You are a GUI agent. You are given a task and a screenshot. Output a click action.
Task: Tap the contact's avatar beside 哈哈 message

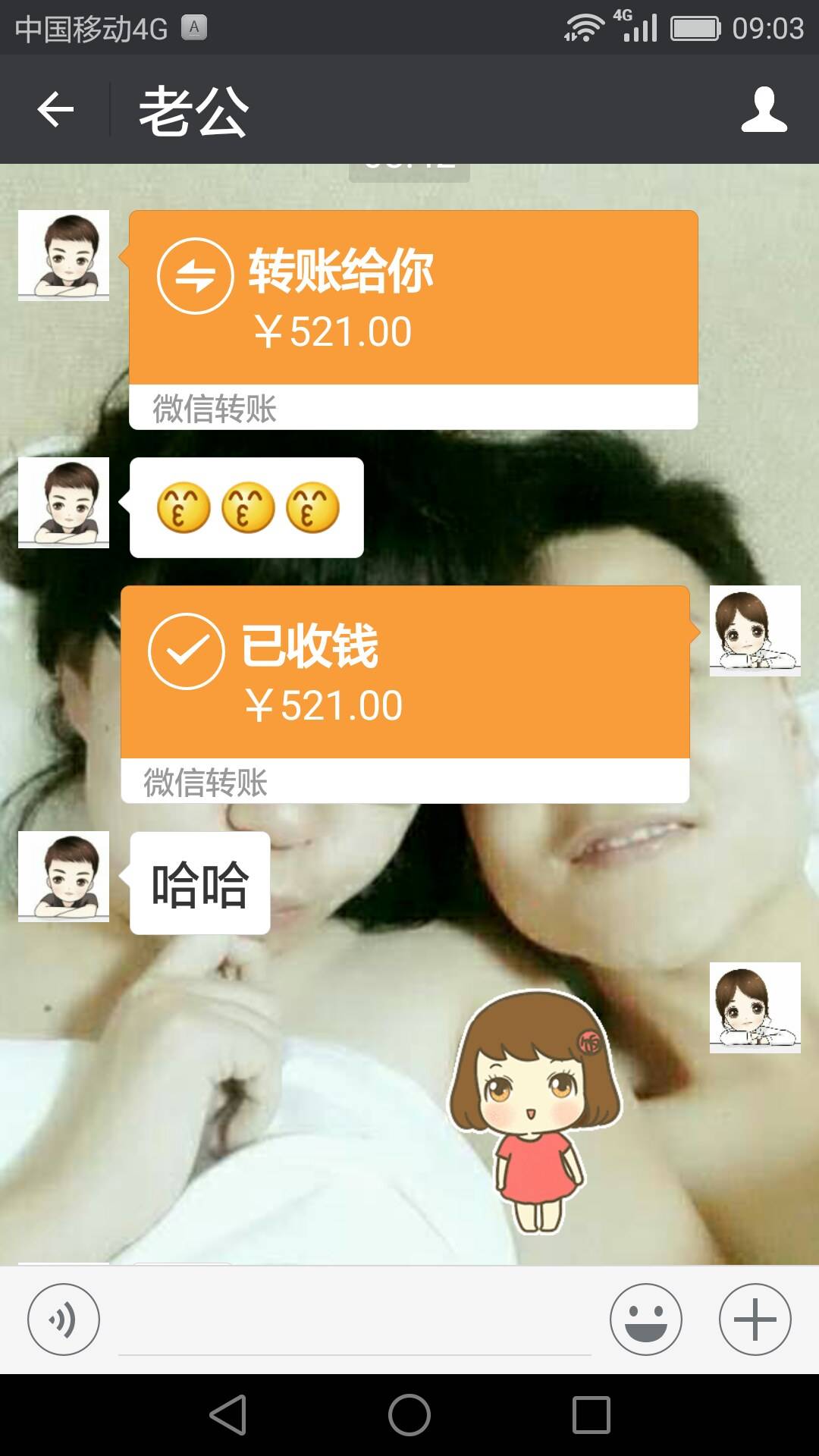tap(64, 877)
